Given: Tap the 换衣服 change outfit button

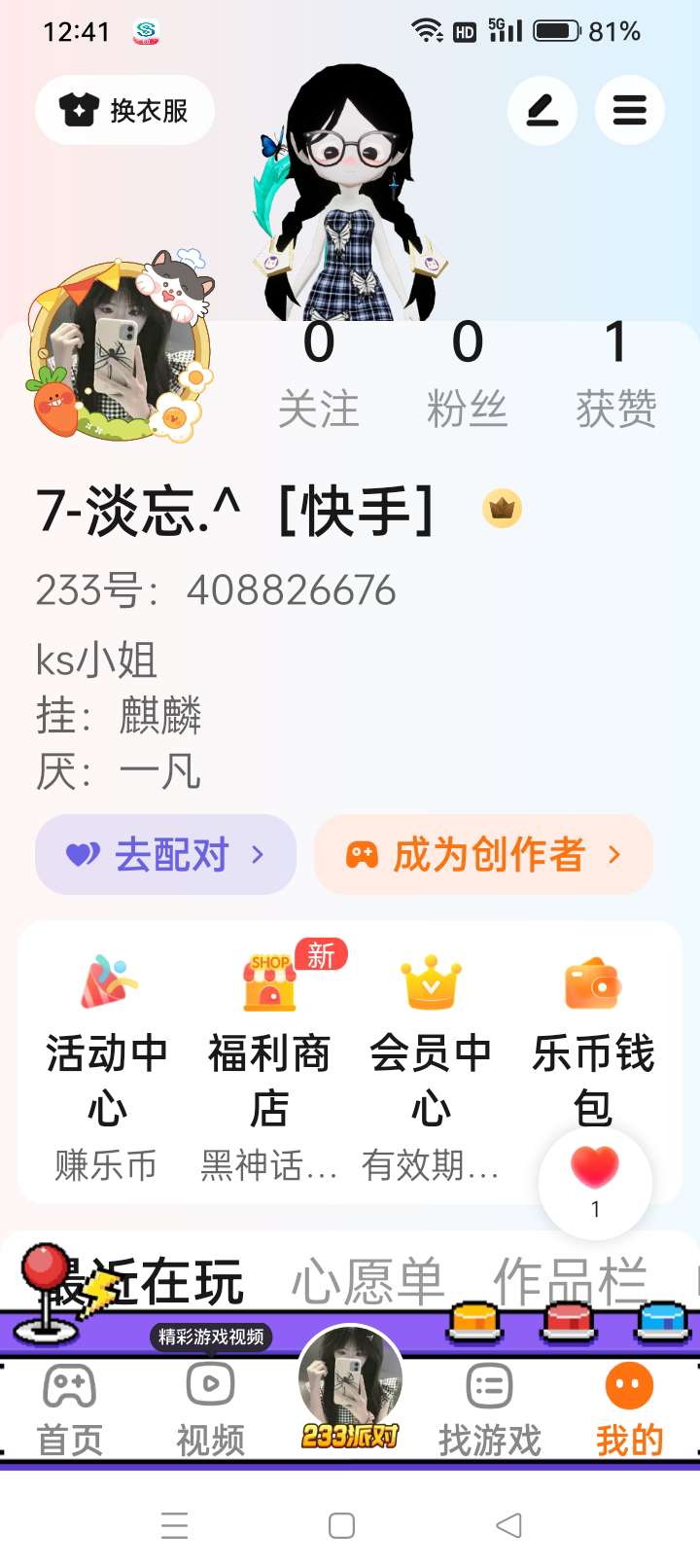Looking at the screenshot, I should (124, 111).
